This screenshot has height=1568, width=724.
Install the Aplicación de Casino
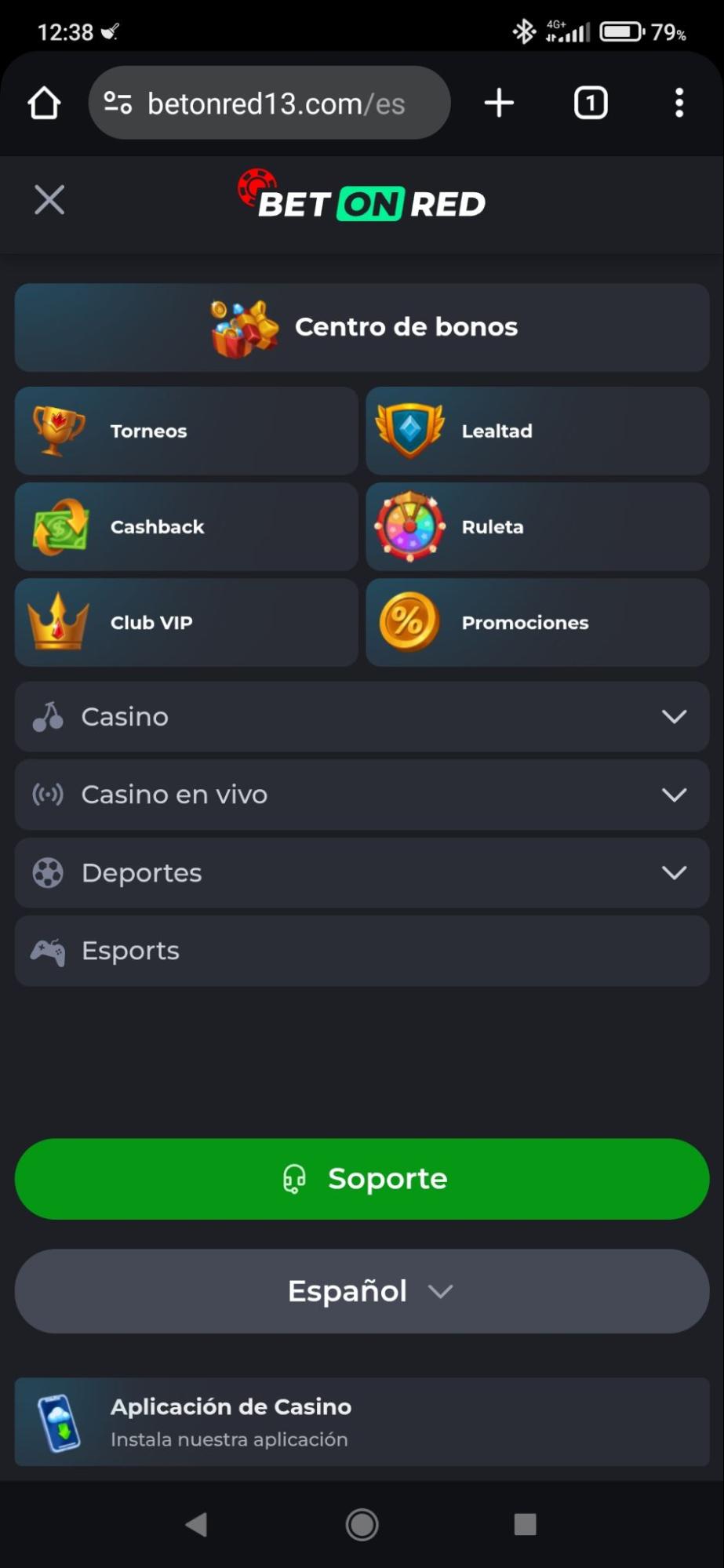tap(362, 1422)
